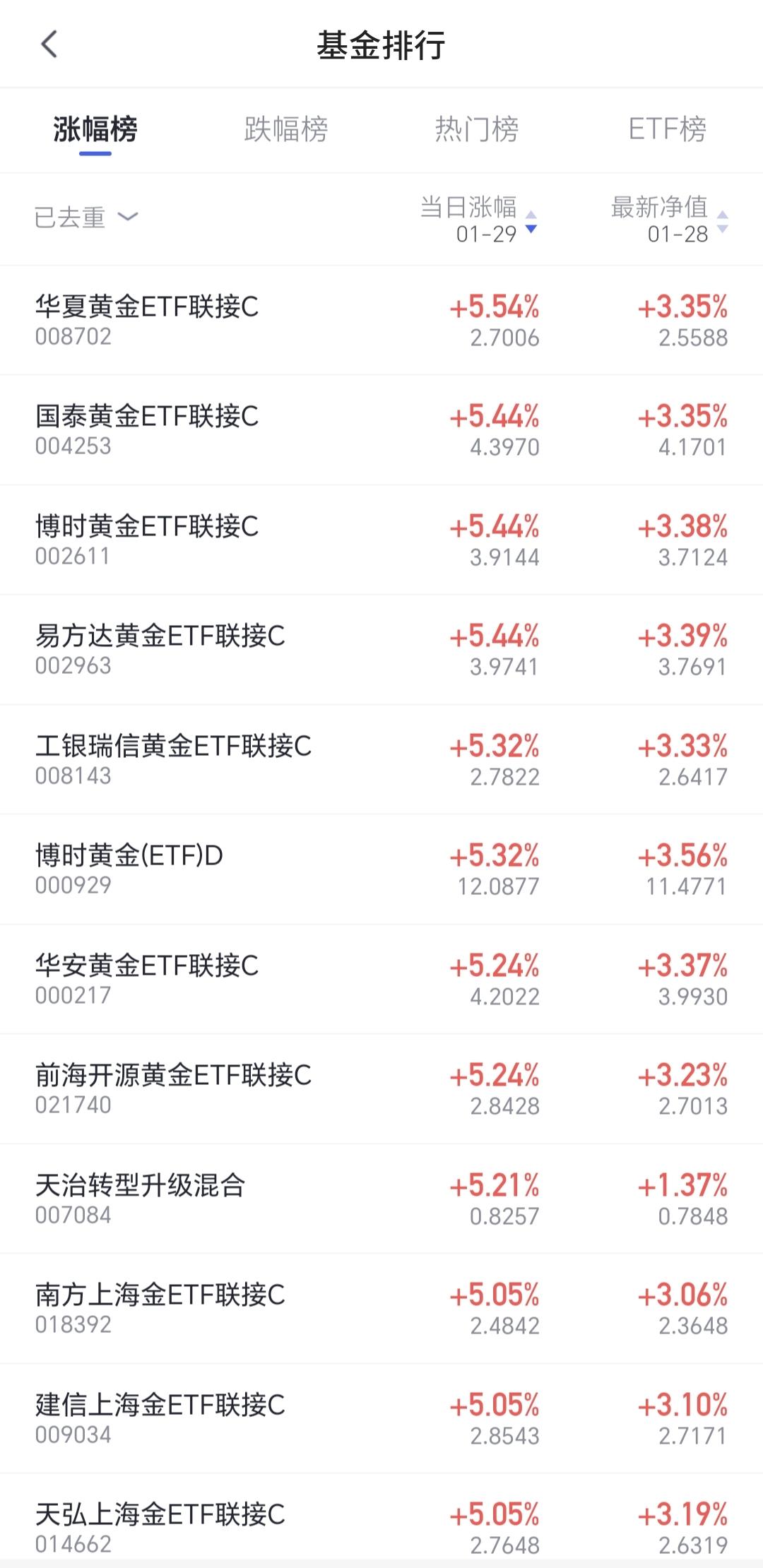Switch to the ETF榜 tab
Screen dimensions: 763x1568
[x=667, y=129]
